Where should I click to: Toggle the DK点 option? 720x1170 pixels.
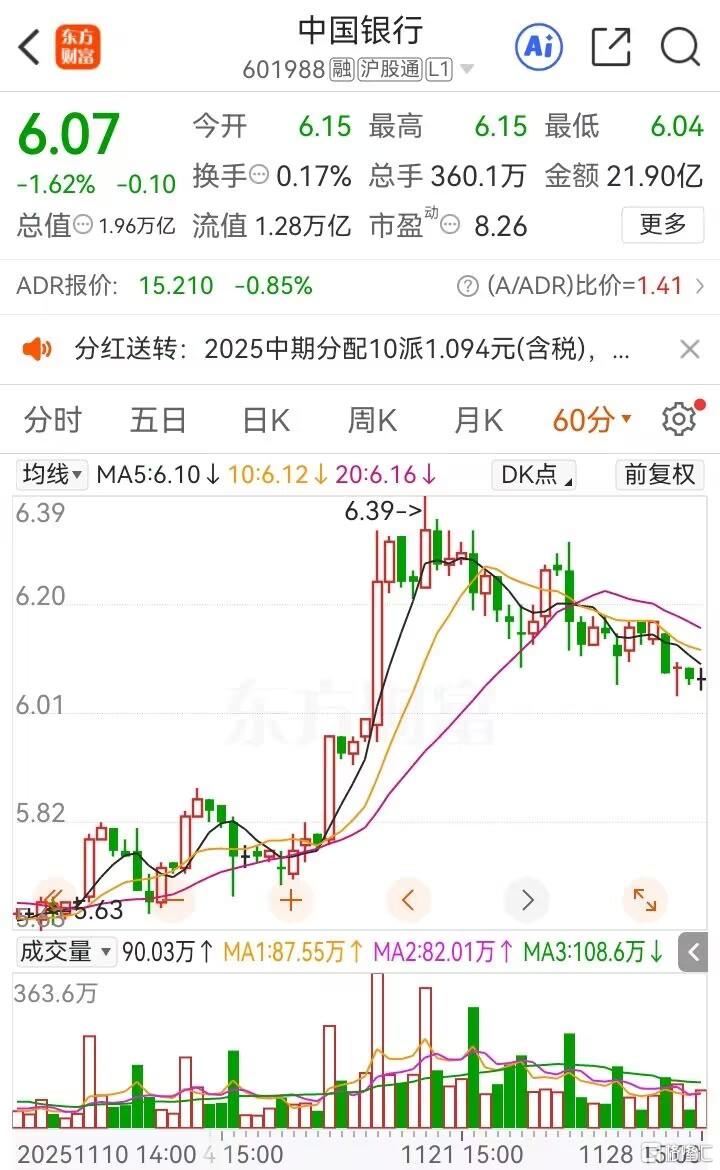pyautogui.click(x=535, y=474)
